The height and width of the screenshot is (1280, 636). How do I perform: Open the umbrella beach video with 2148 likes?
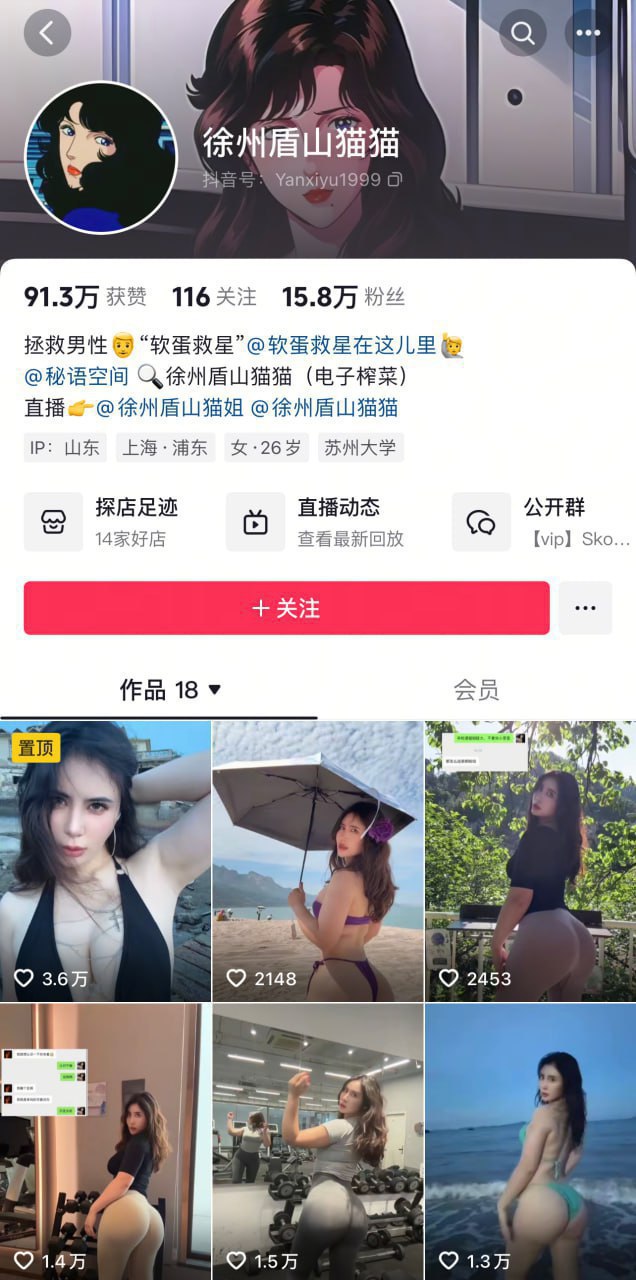coord(318,860)
